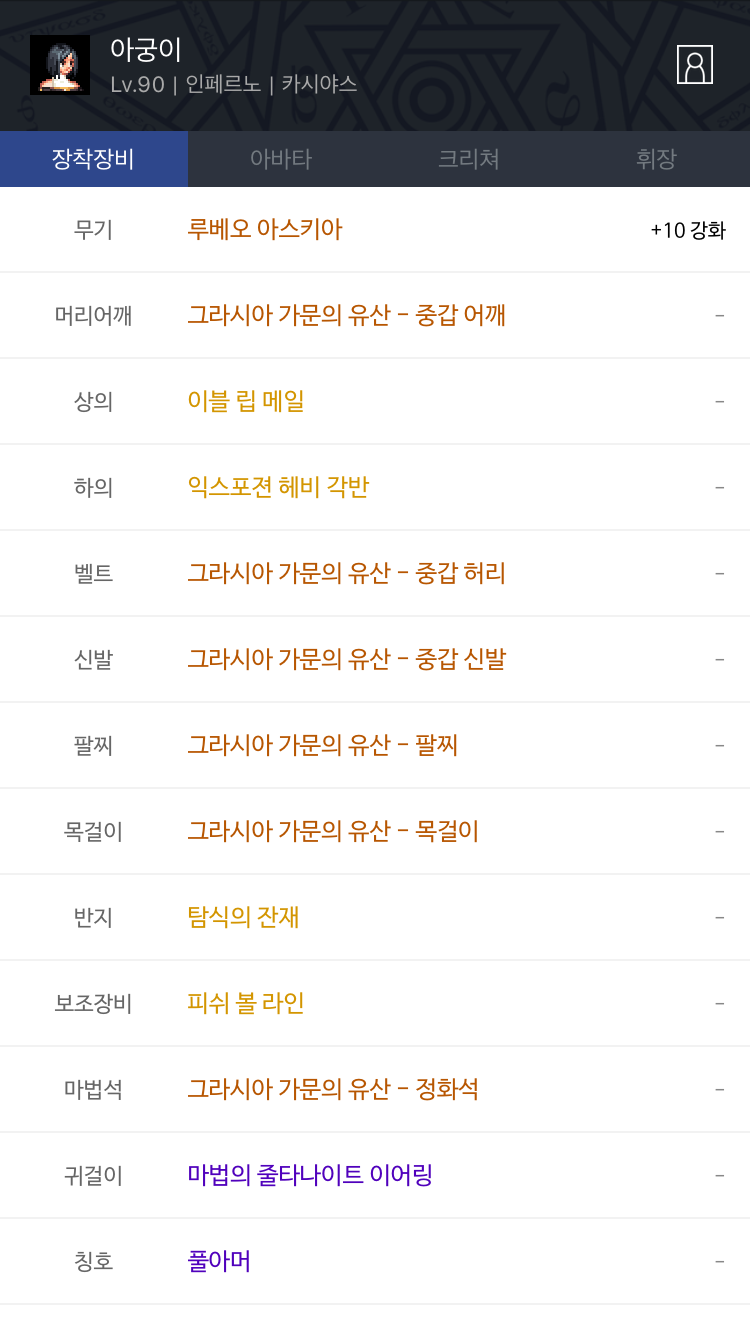Switch to the 휘장 tab

click(656, 159)
